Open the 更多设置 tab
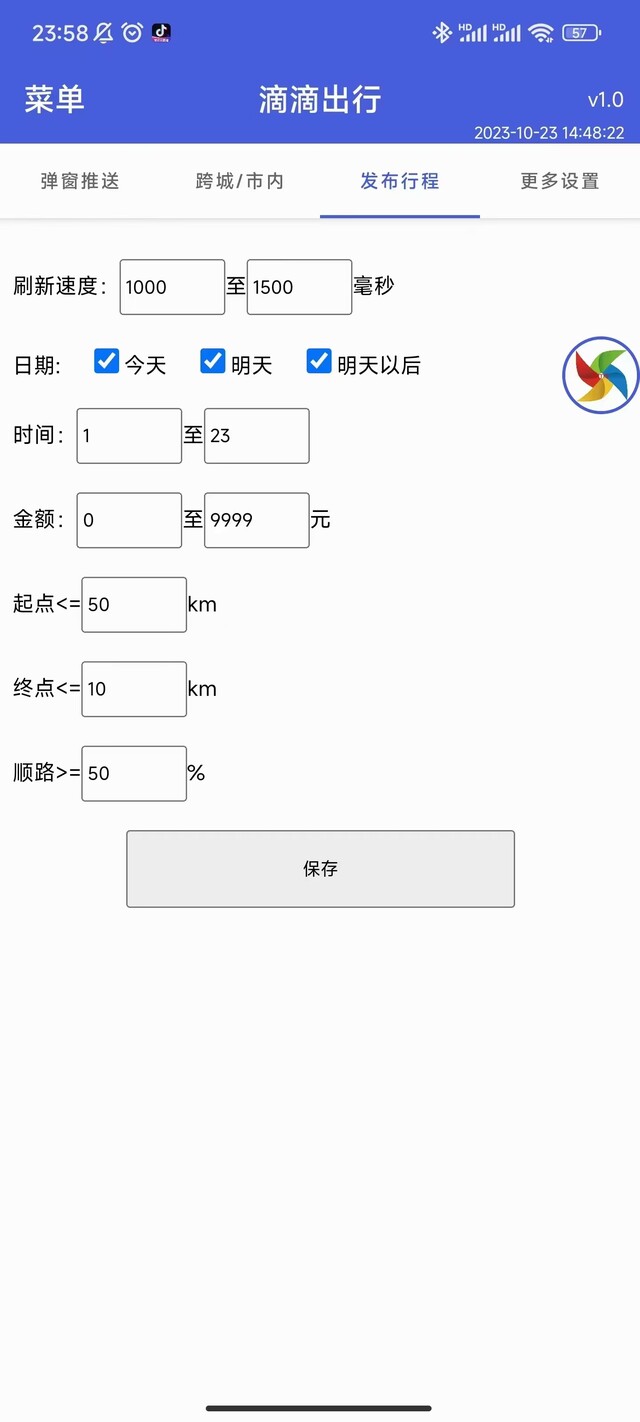Viewport: 640px width, 1422px height. [x=560, y=181]
